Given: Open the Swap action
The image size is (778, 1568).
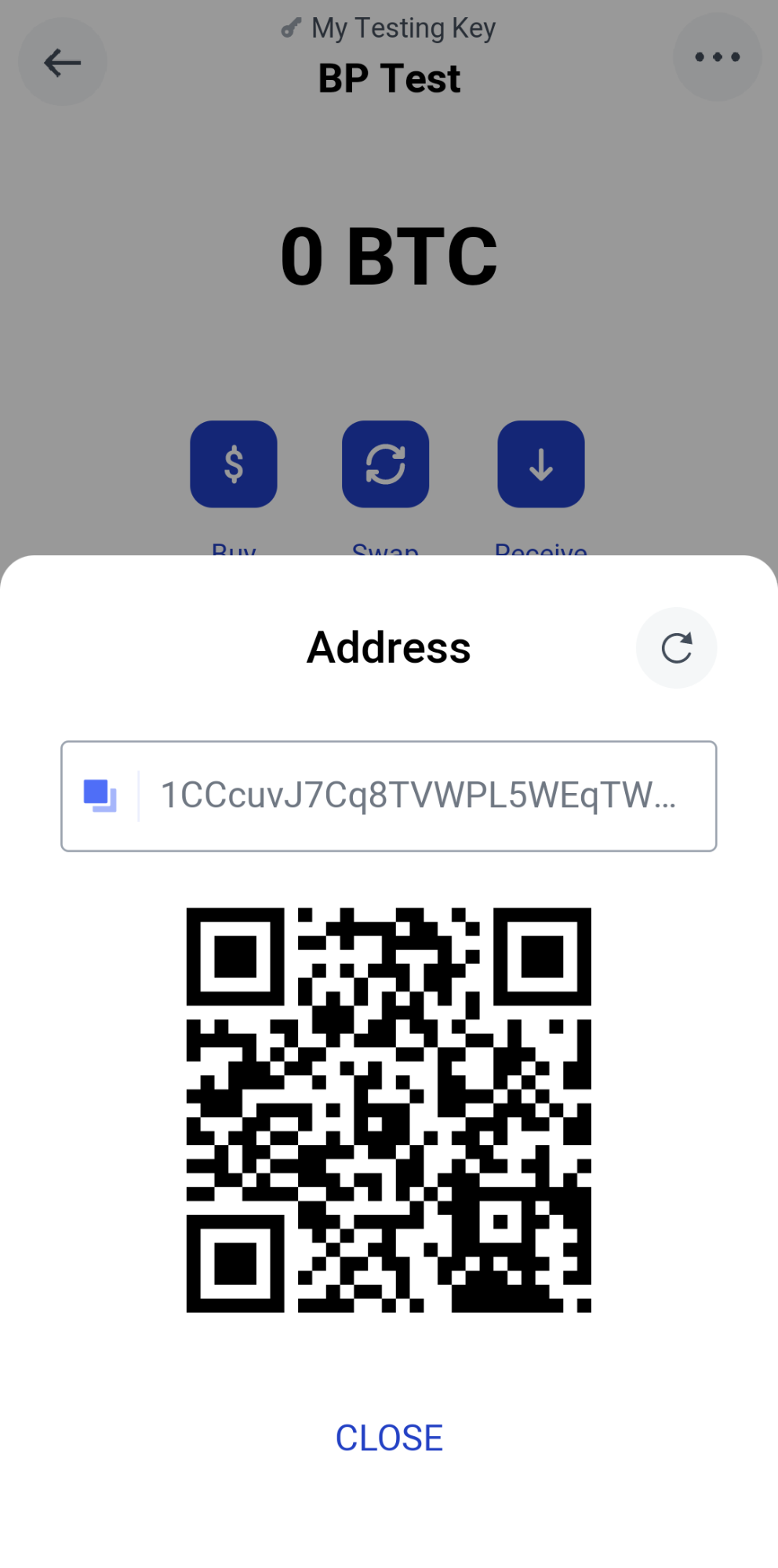Looking at the screenshot, I should pyautogui.click(x=385, y=464).
